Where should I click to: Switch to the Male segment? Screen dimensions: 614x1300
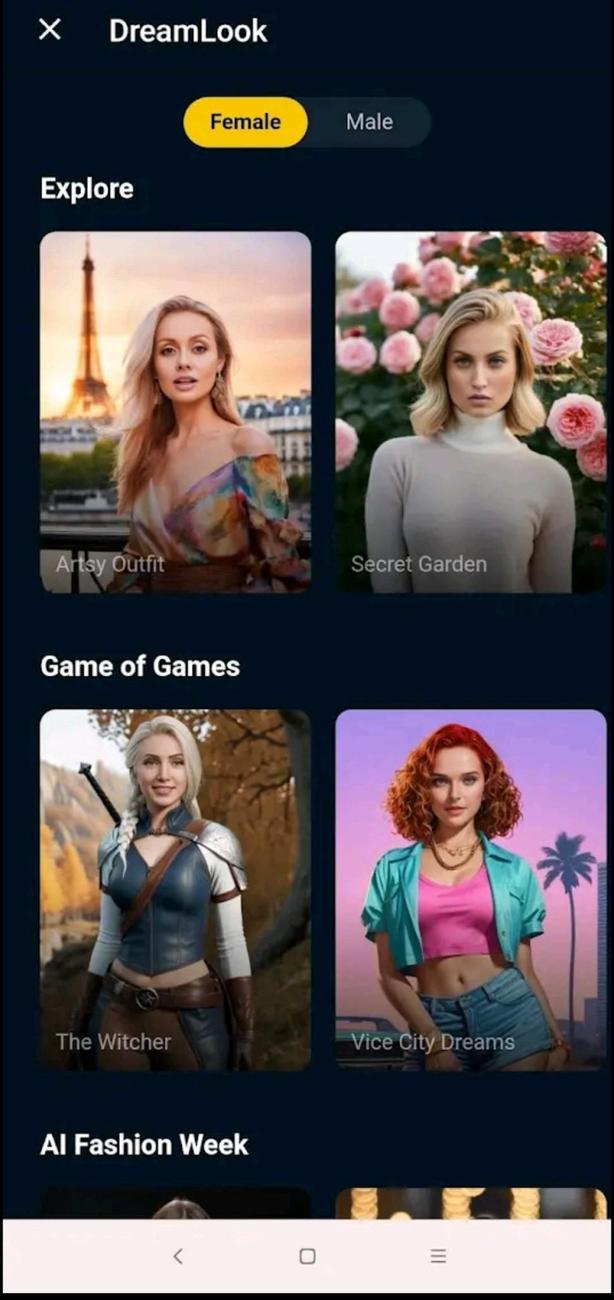click(369, 122)
